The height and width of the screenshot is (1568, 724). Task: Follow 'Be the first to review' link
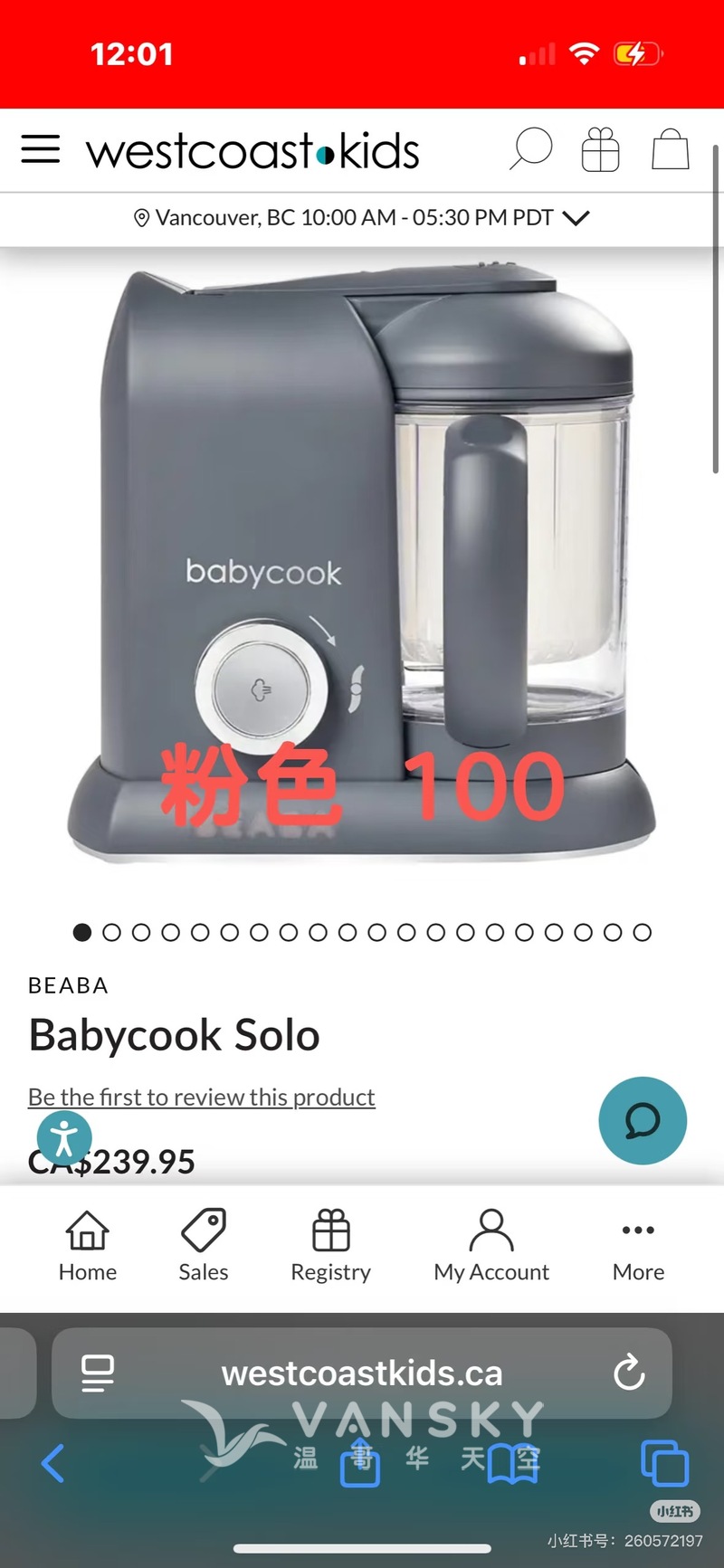click(x=201, y=1097)
